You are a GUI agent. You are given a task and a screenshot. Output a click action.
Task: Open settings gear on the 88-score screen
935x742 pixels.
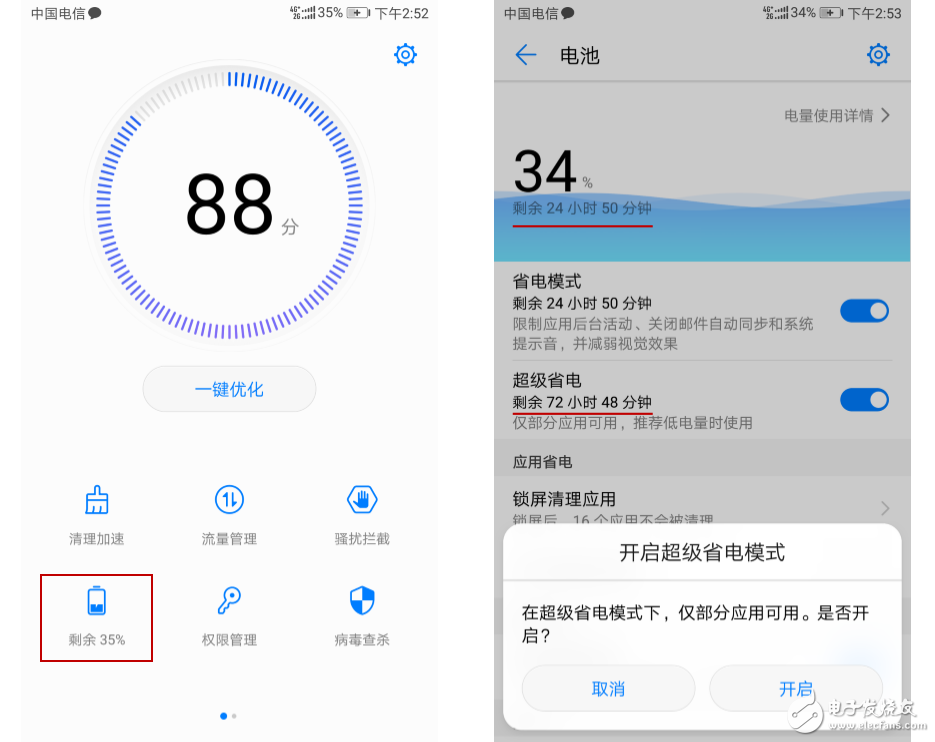pyautogui.click(x=405, y=55)
